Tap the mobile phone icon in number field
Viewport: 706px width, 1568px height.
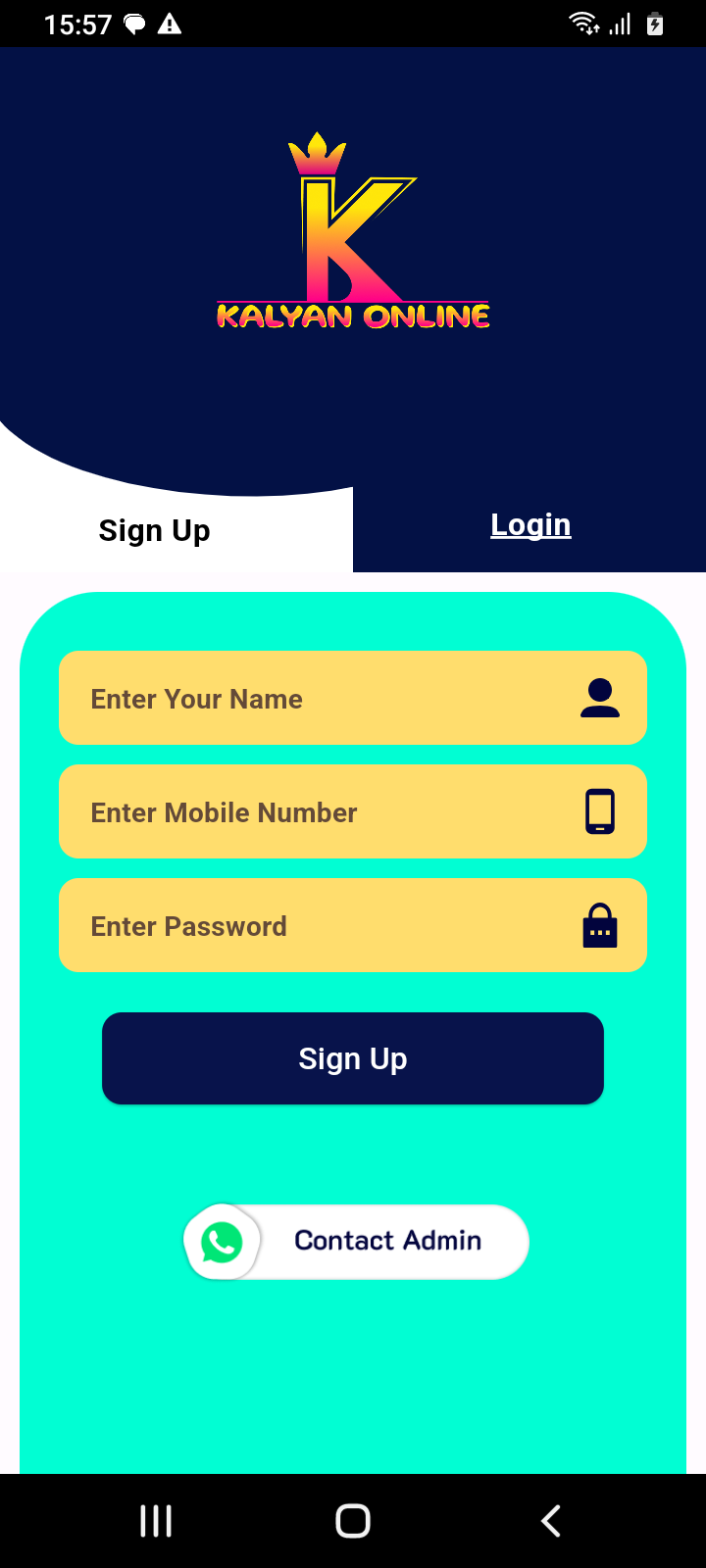[601, 810]
